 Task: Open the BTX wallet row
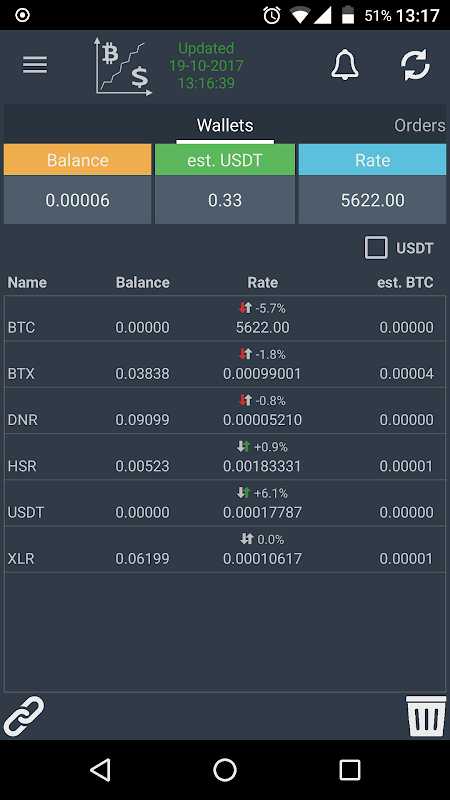pos(225,364)
